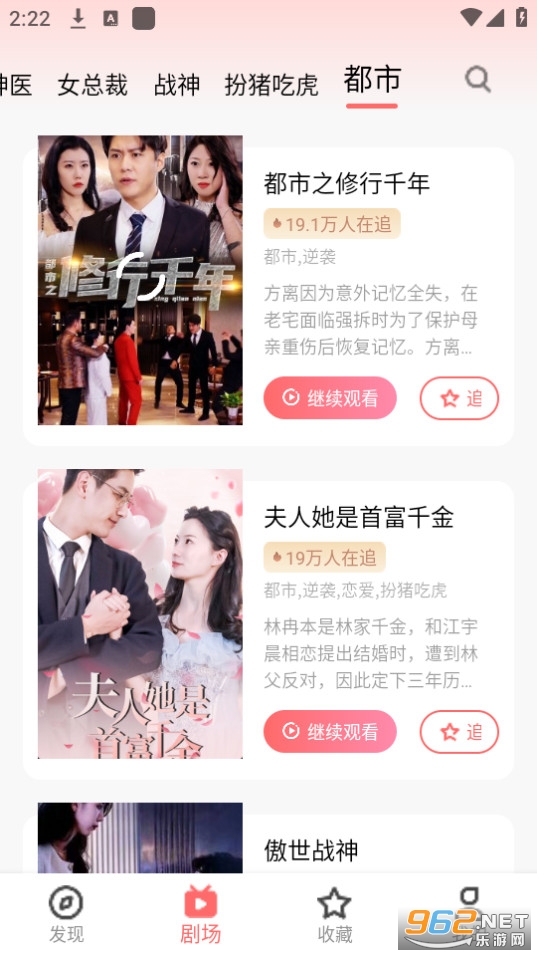Switch to the 战神 category tab
Screen dimensions: 537x956
click(177, 85)
